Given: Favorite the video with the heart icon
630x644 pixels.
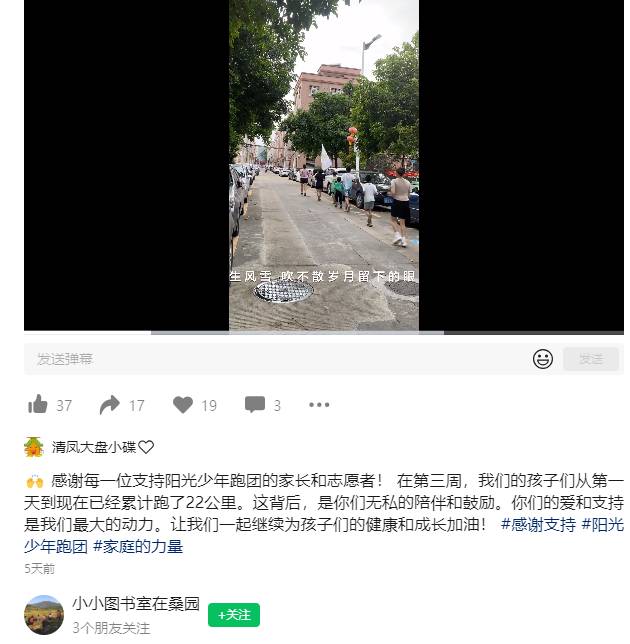Looking at the screenshot, I should [x=183, y=405].
